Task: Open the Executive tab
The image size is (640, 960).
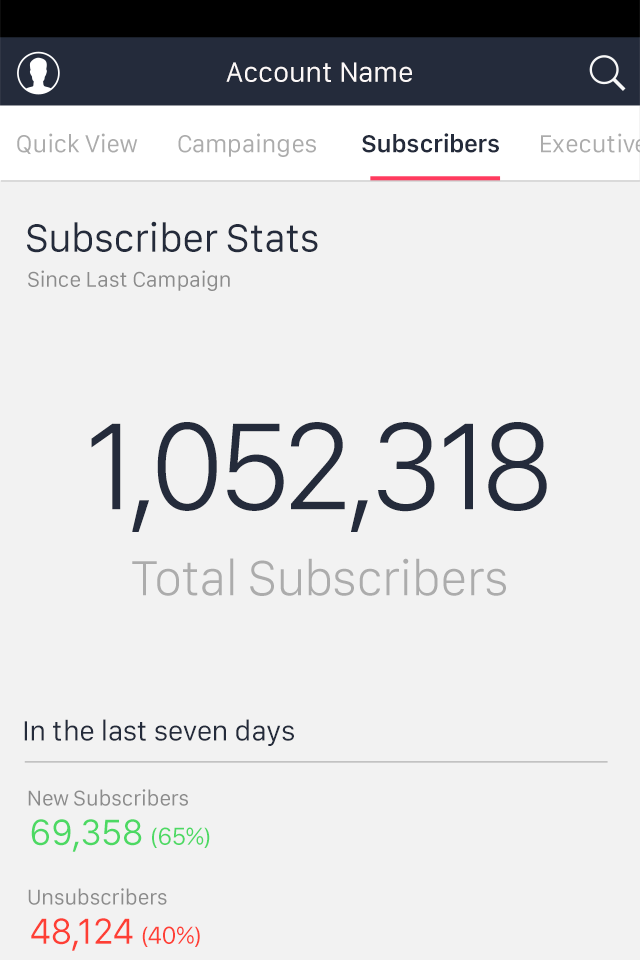Action: (589, 144)
